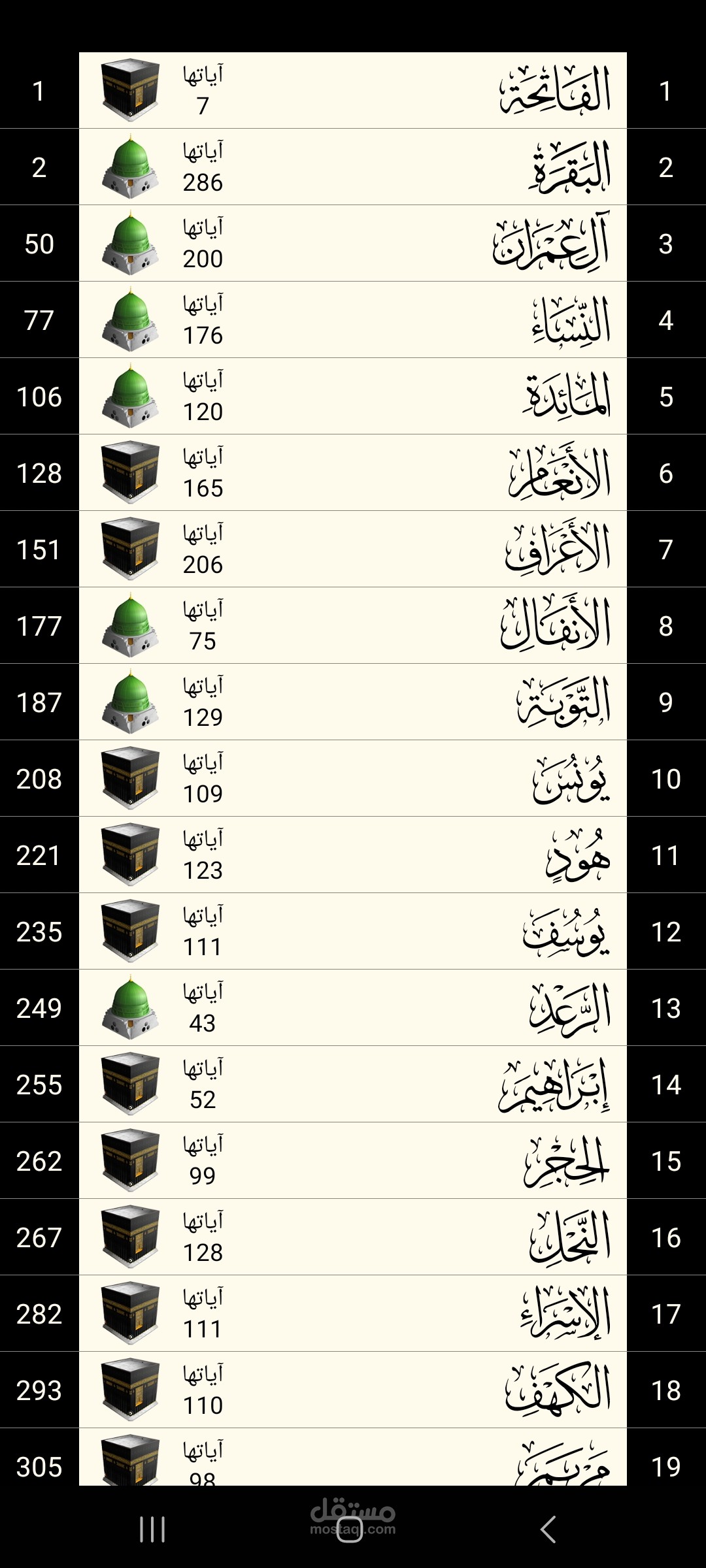This screenshot has width=706, height=1568.
Task: Open Surah Al-Ma'idah, number 5
Action: click(353, 396)
